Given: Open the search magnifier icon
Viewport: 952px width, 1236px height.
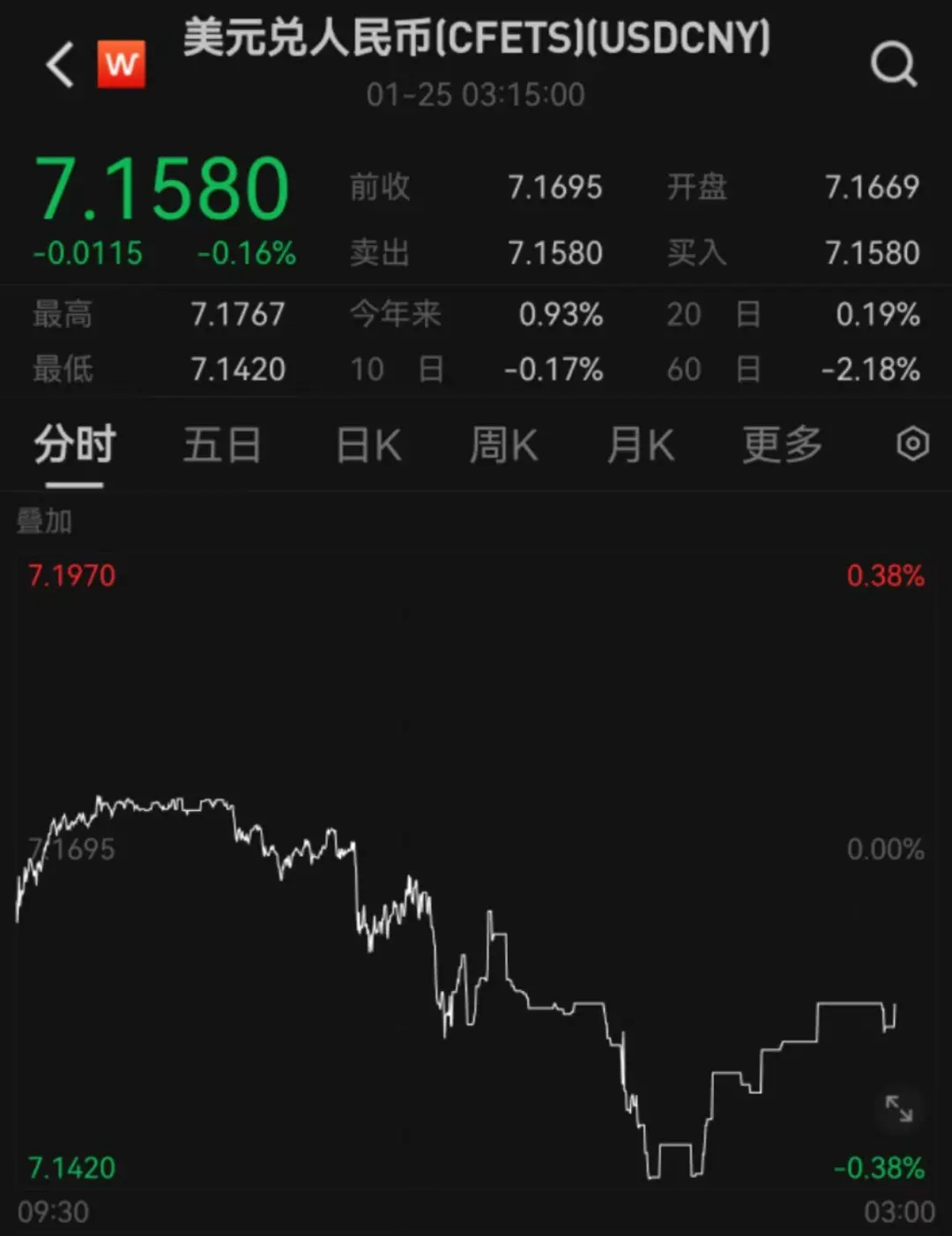Looking at the screenshot, I should (893, 64).
